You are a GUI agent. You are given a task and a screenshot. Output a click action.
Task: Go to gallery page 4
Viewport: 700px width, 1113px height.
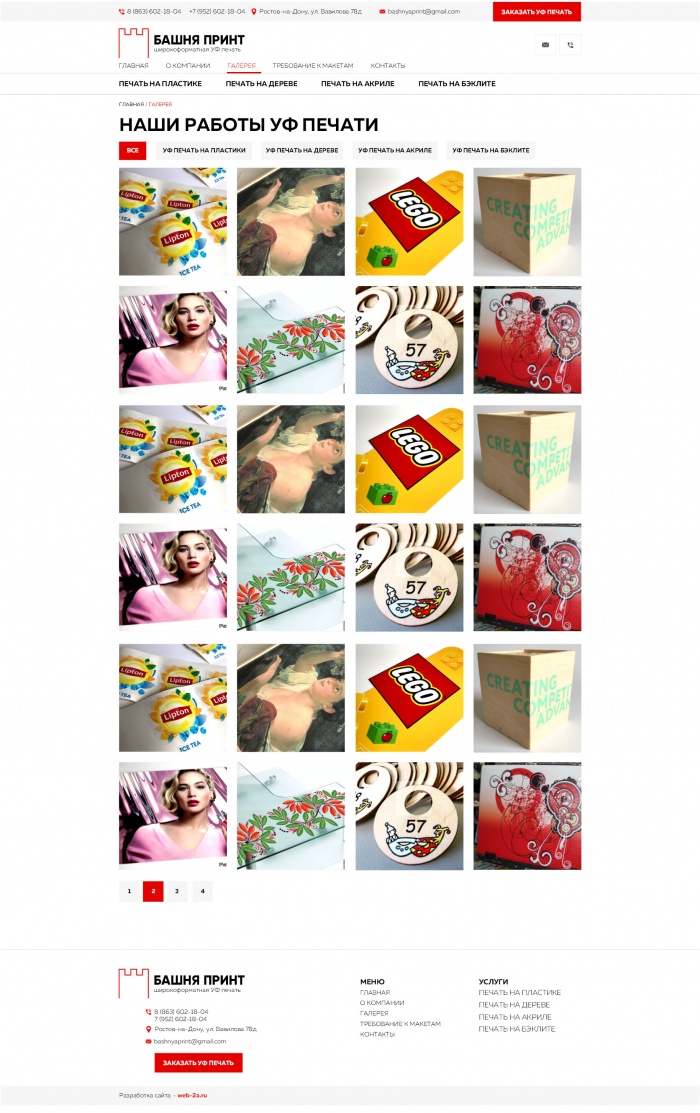coord(202,891)
